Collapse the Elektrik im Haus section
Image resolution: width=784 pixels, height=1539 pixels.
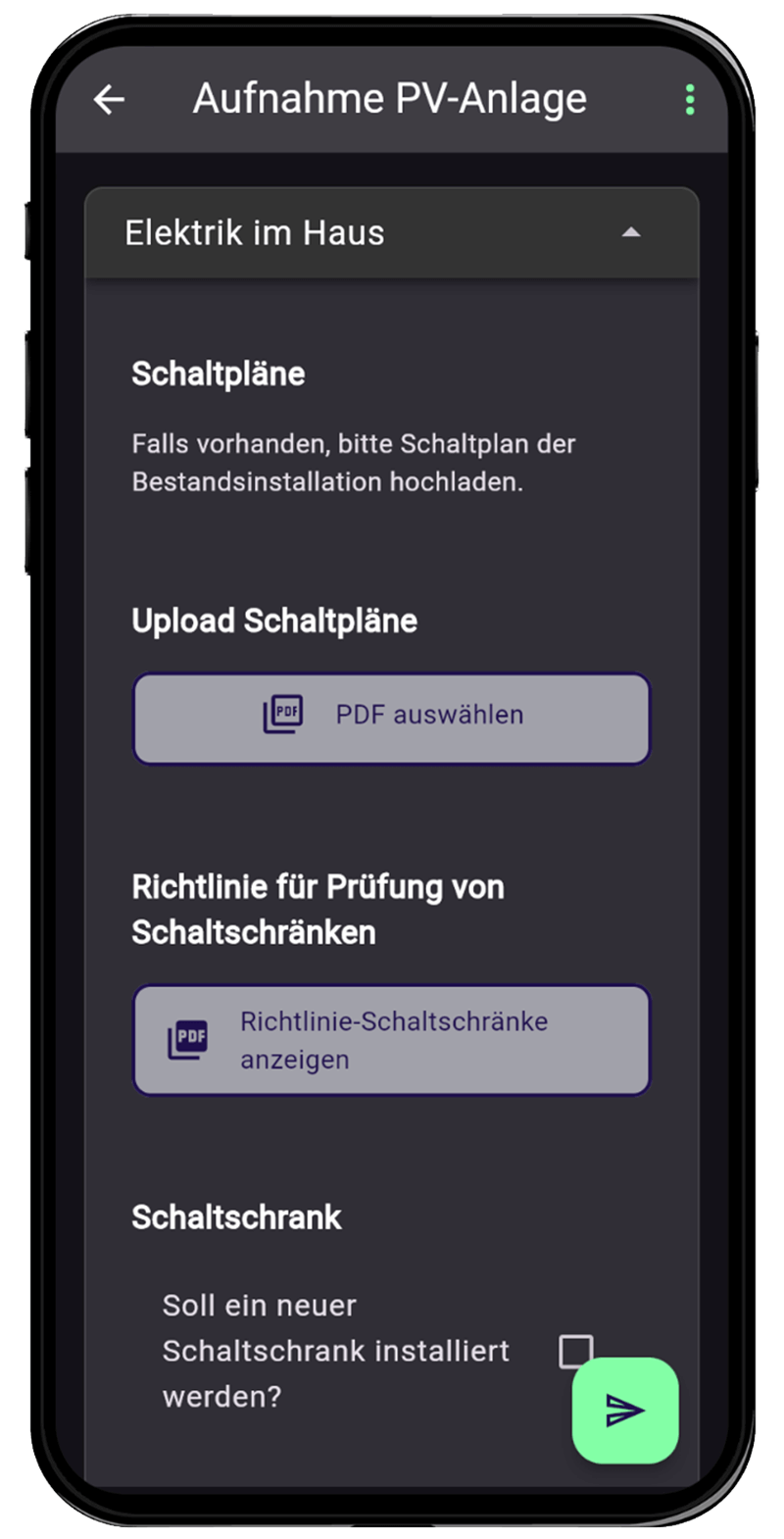tap(631, 233)
